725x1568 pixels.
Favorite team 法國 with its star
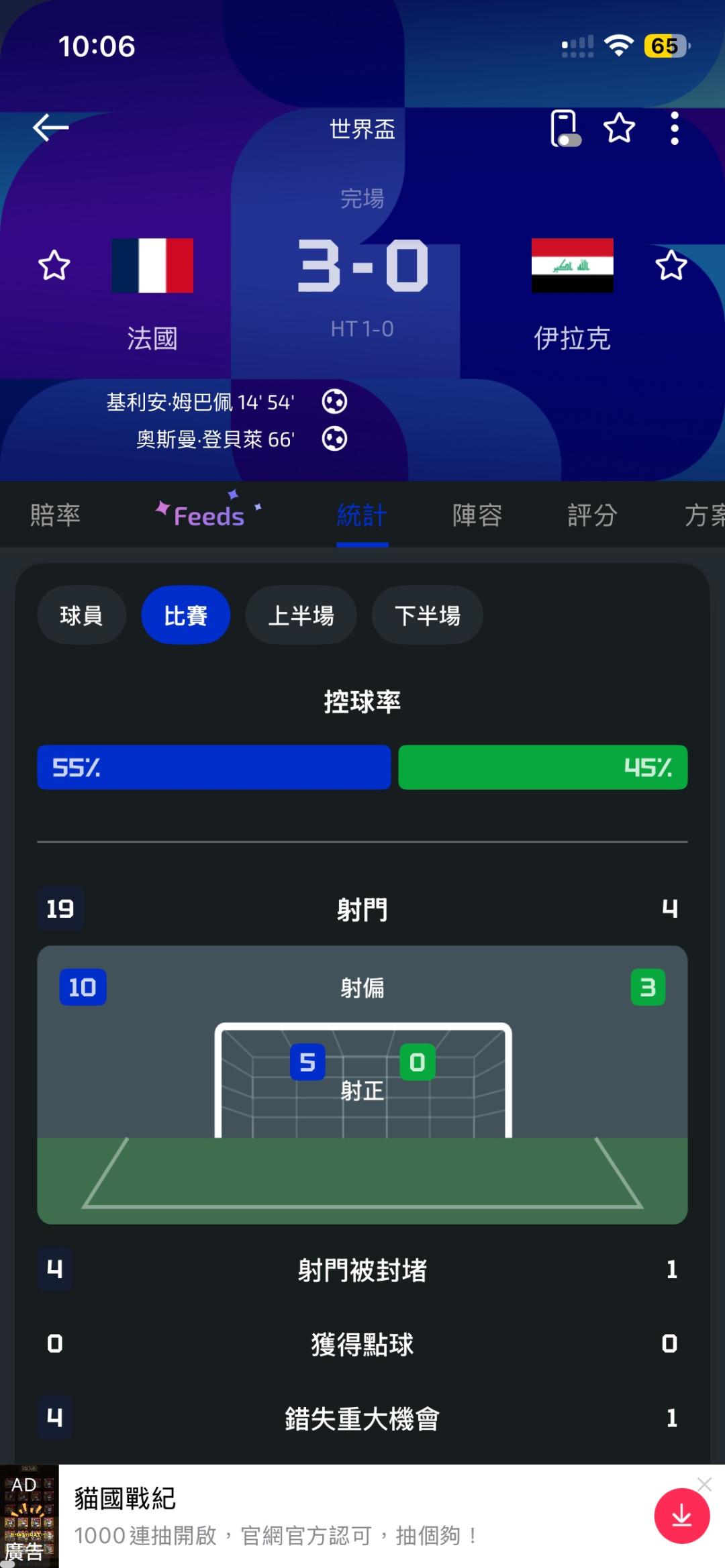click(54, 266)
